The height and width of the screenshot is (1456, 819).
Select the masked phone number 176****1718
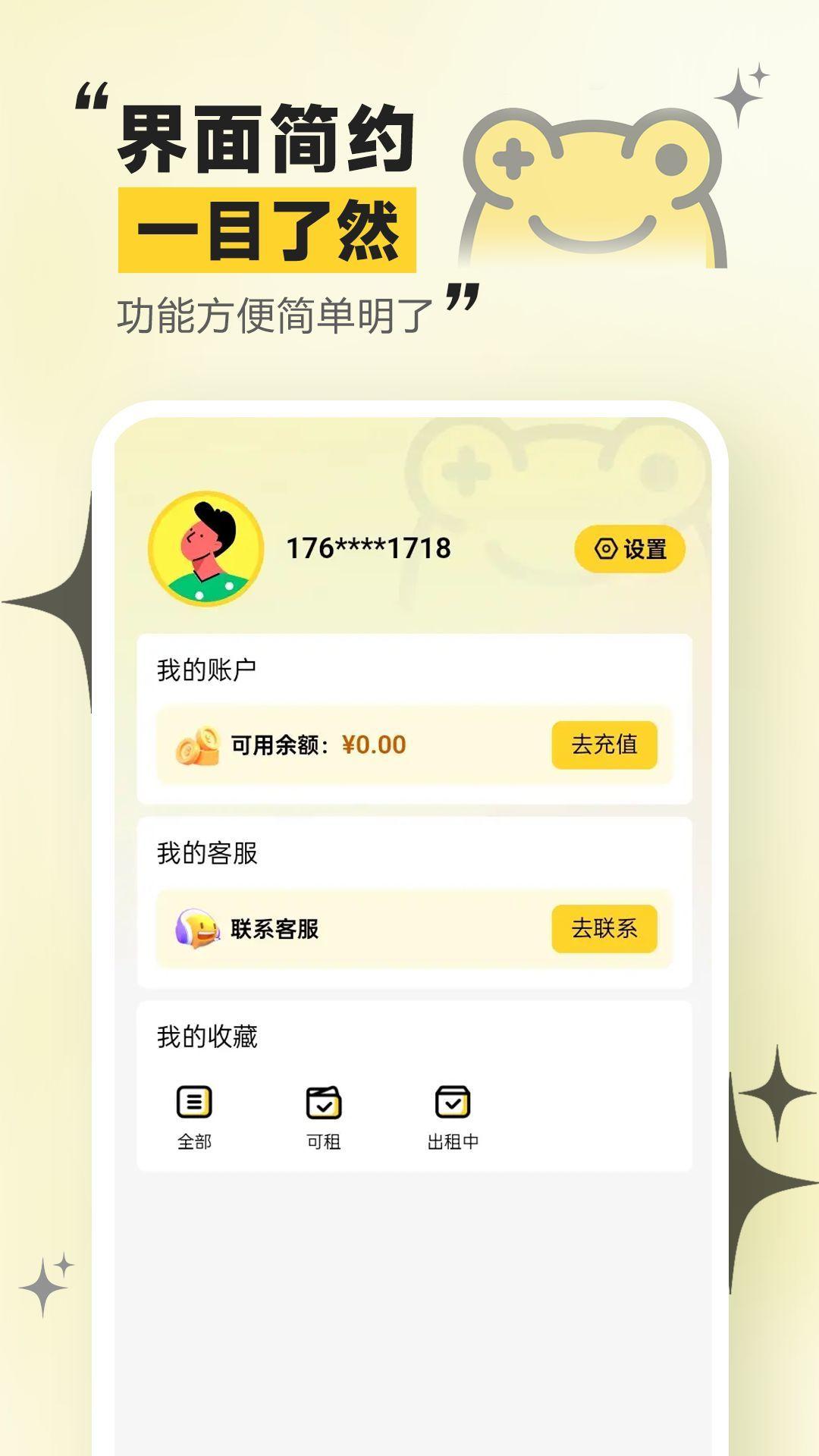(369, 548)
